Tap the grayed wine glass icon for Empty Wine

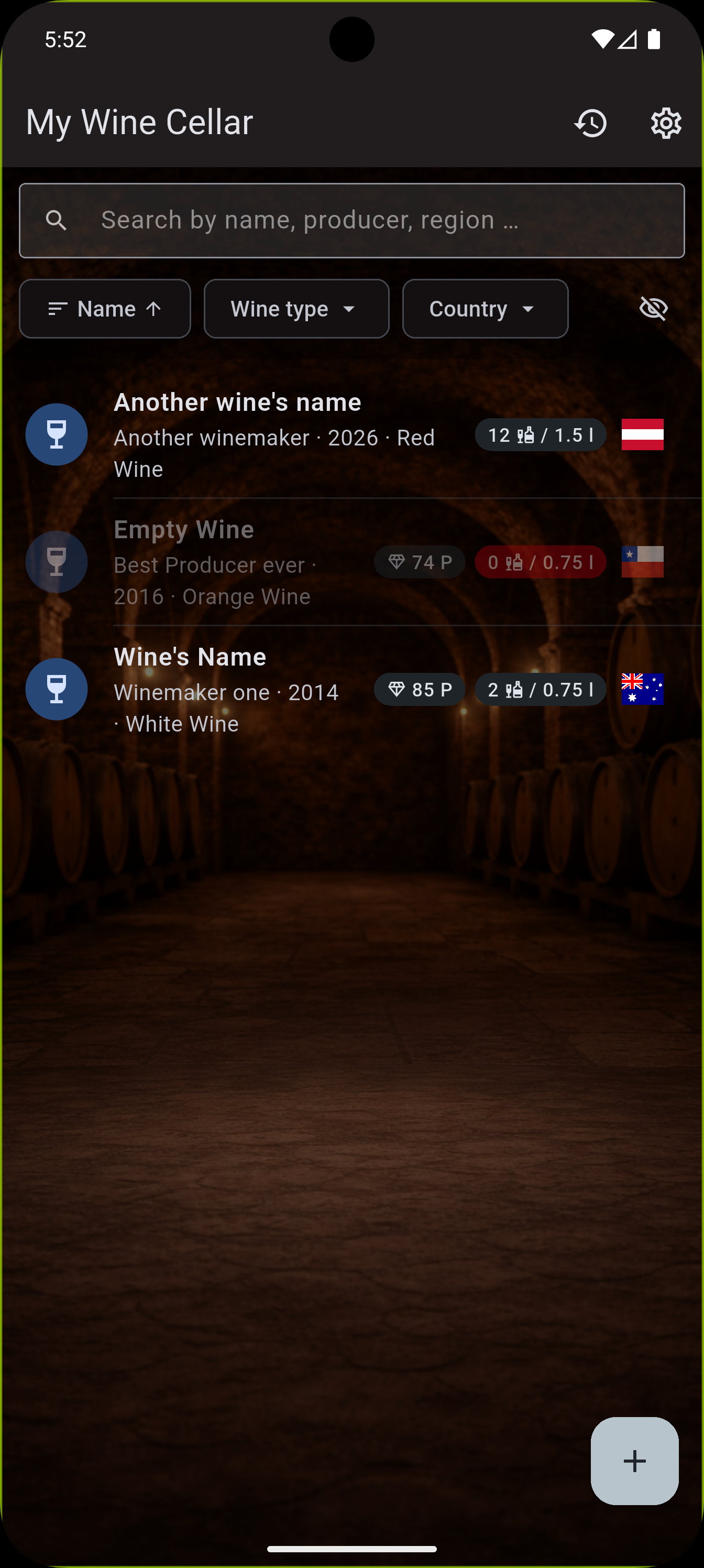pyautogui.click(x=56, y=561)
